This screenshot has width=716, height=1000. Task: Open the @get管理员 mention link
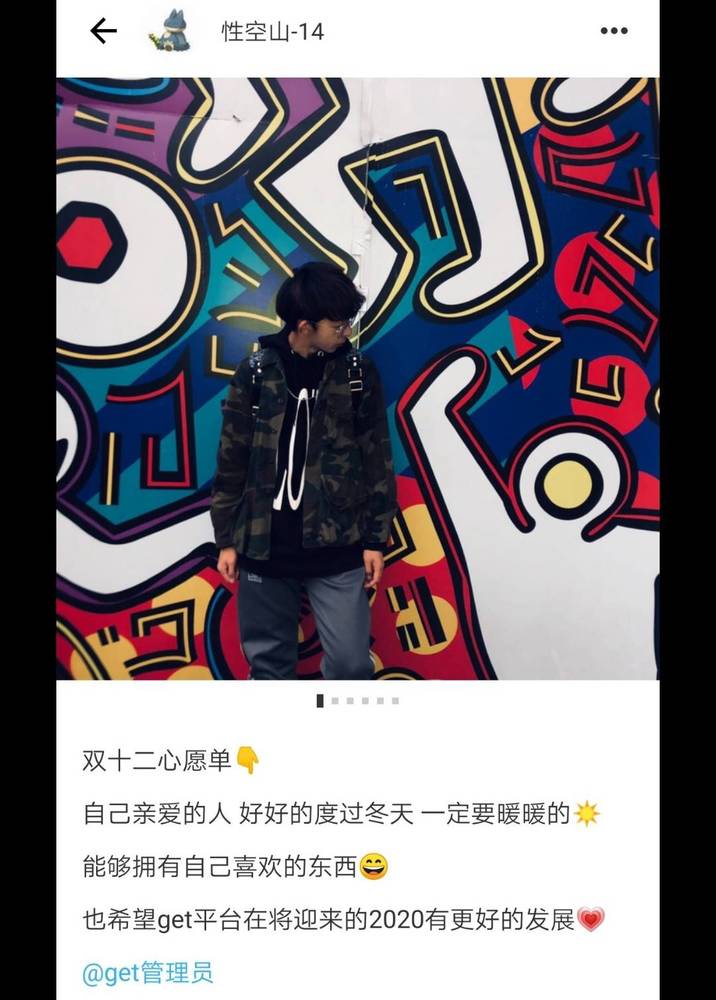point(147,972)
